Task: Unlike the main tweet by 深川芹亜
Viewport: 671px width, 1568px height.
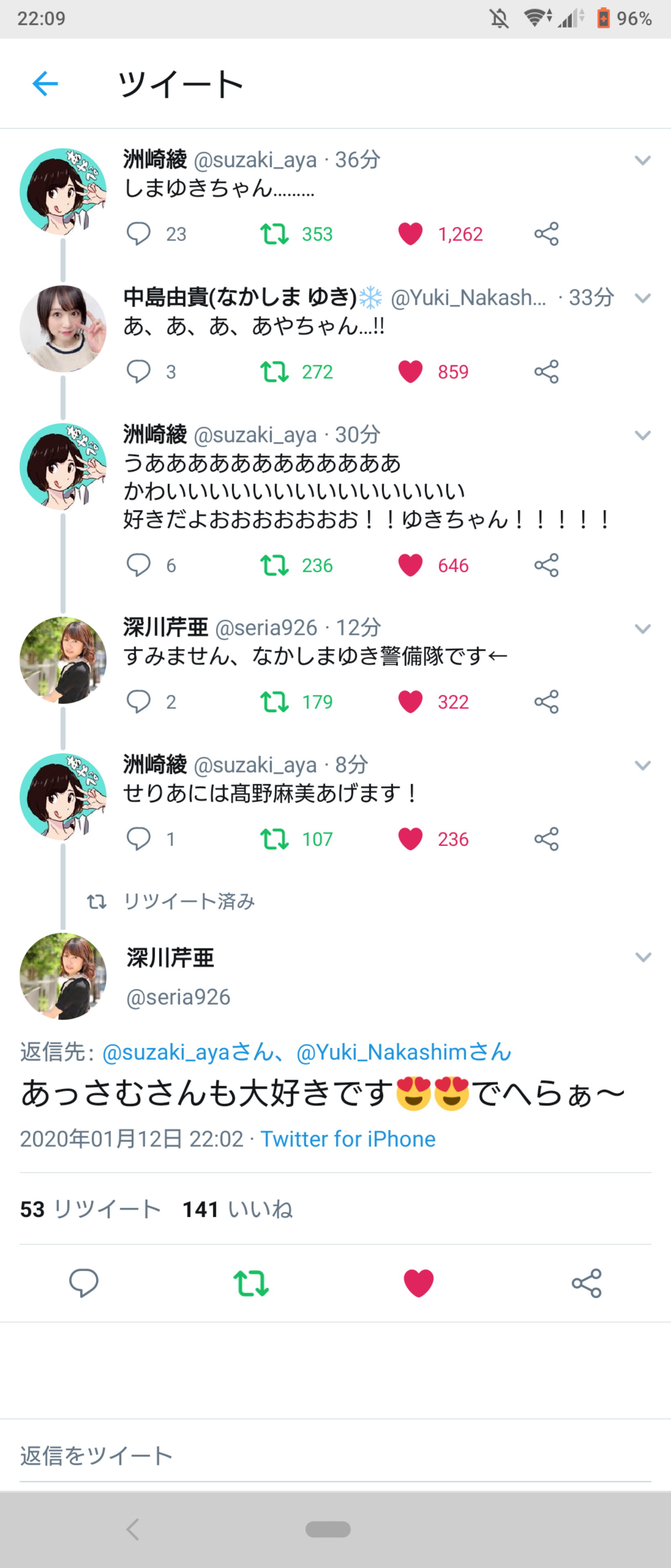Action: coord(418,1283)
